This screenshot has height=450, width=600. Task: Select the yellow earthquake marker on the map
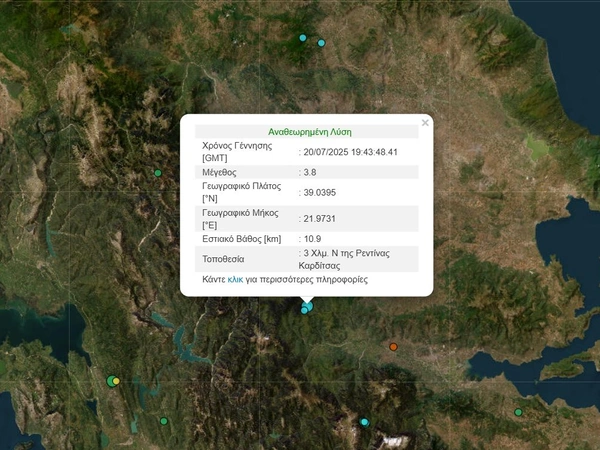tap(117, 381)
